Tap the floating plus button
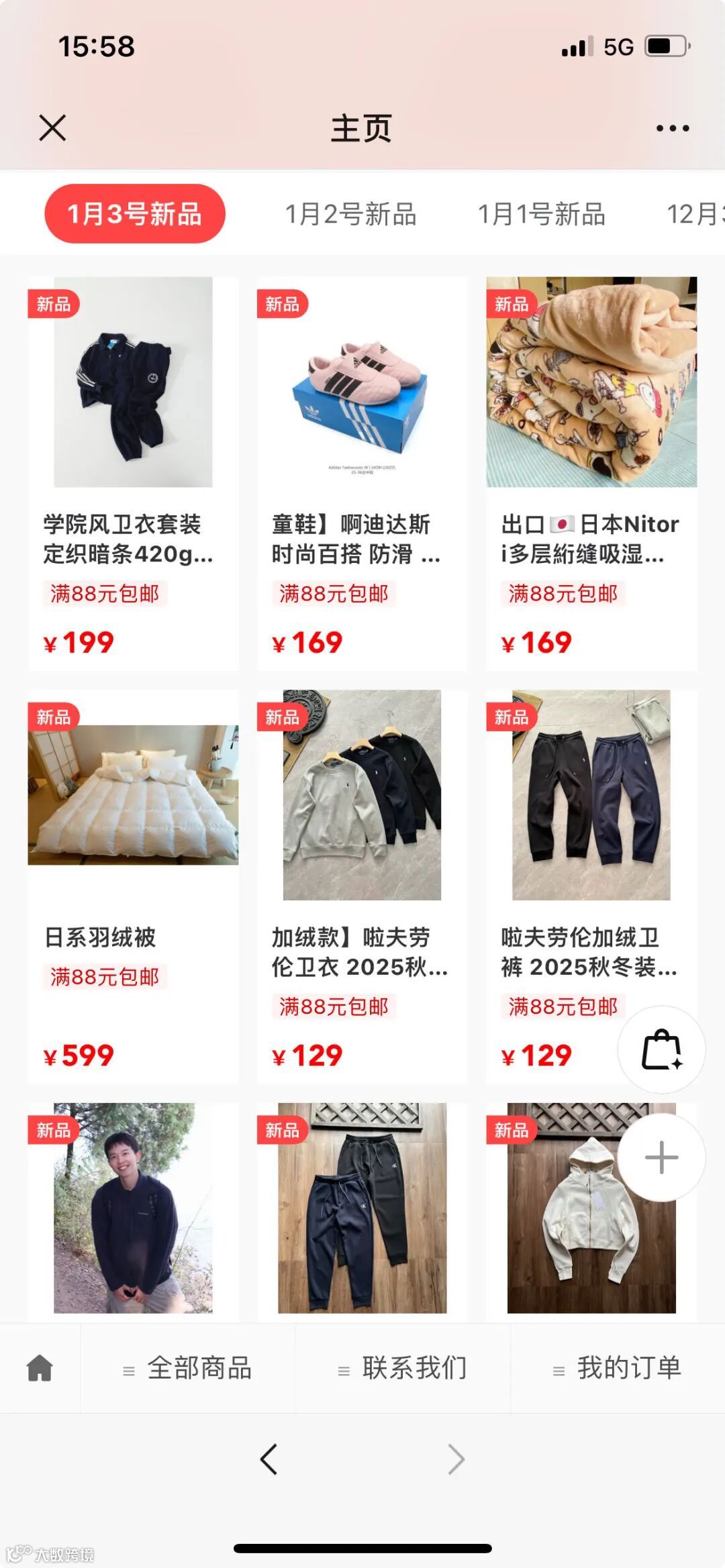Screen dimensions: 725x1568 click(x=661, y=1157)
